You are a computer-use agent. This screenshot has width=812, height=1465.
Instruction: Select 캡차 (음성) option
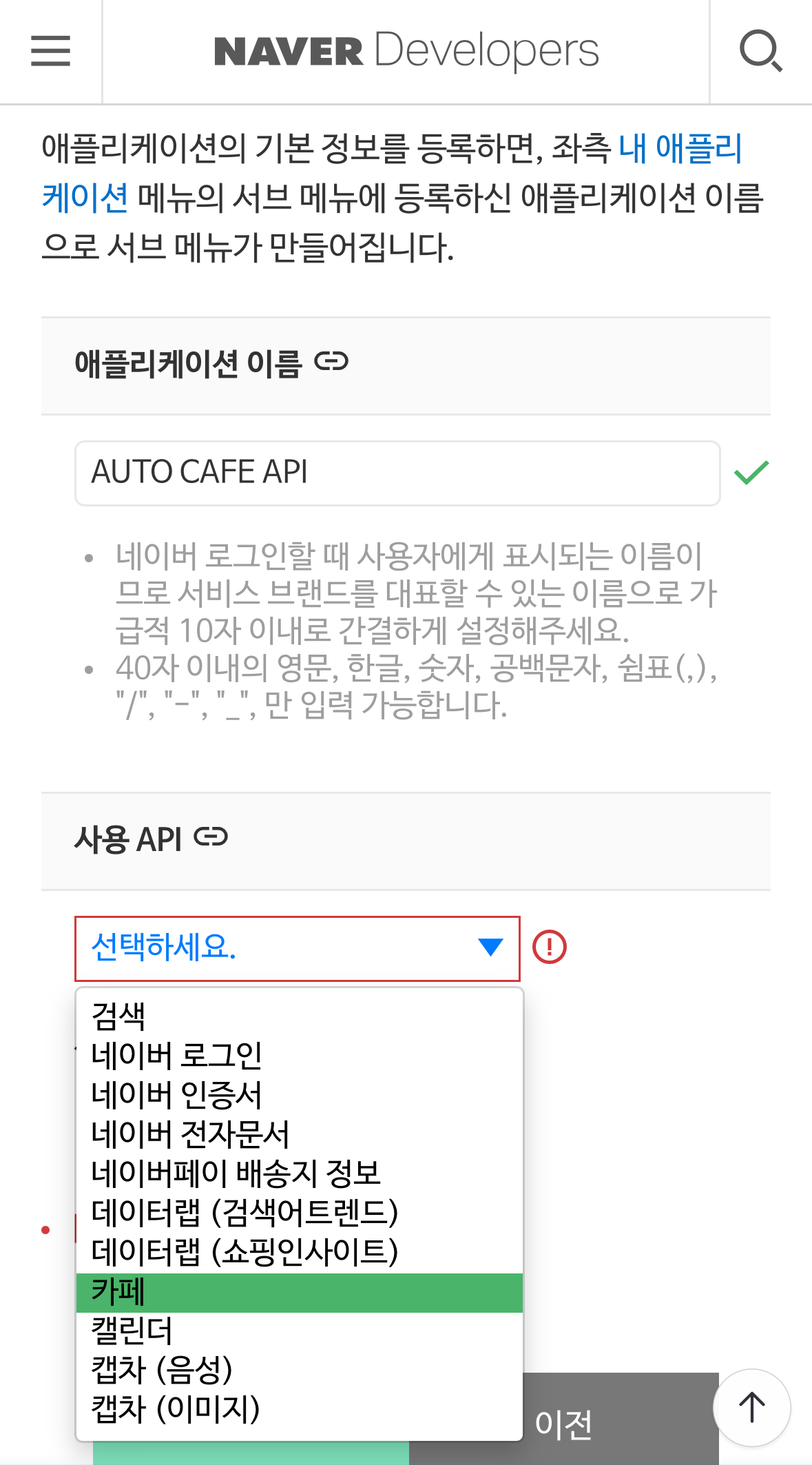pos(162,1369)
